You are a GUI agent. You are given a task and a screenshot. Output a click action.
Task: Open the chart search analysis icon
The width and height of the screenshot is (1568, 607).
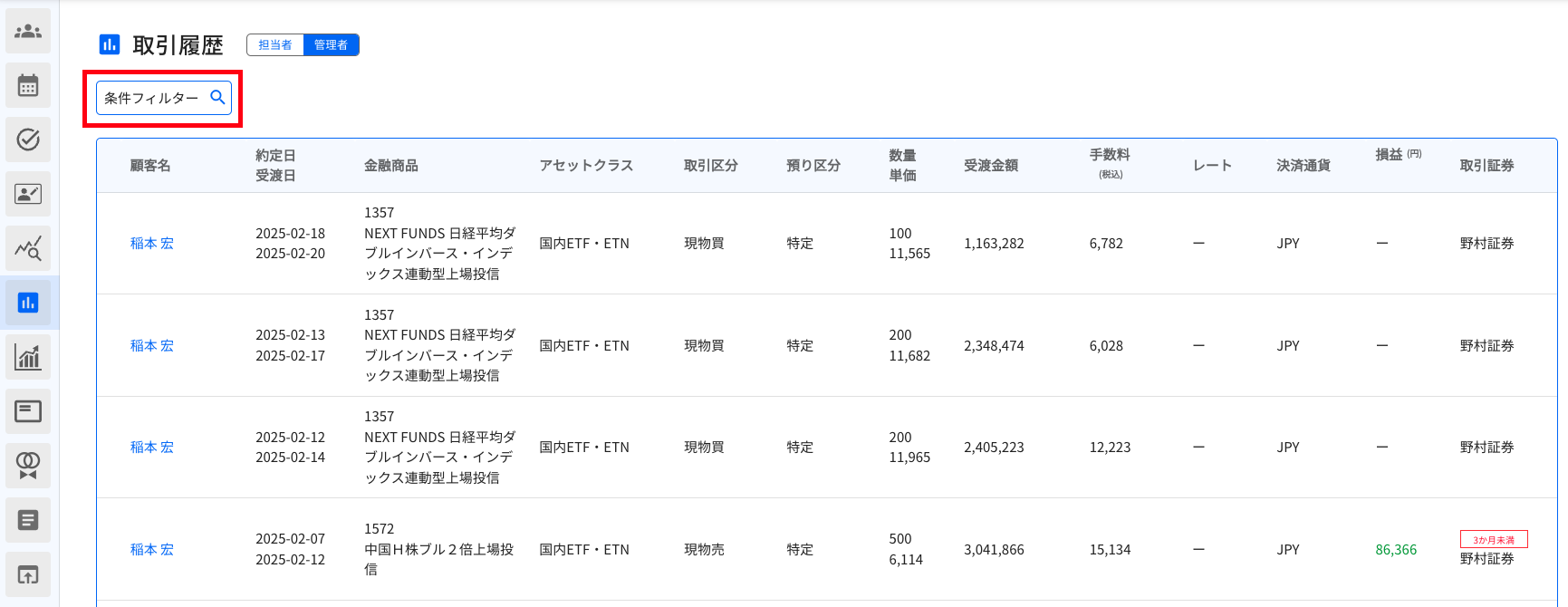click(x=28, y=248)
